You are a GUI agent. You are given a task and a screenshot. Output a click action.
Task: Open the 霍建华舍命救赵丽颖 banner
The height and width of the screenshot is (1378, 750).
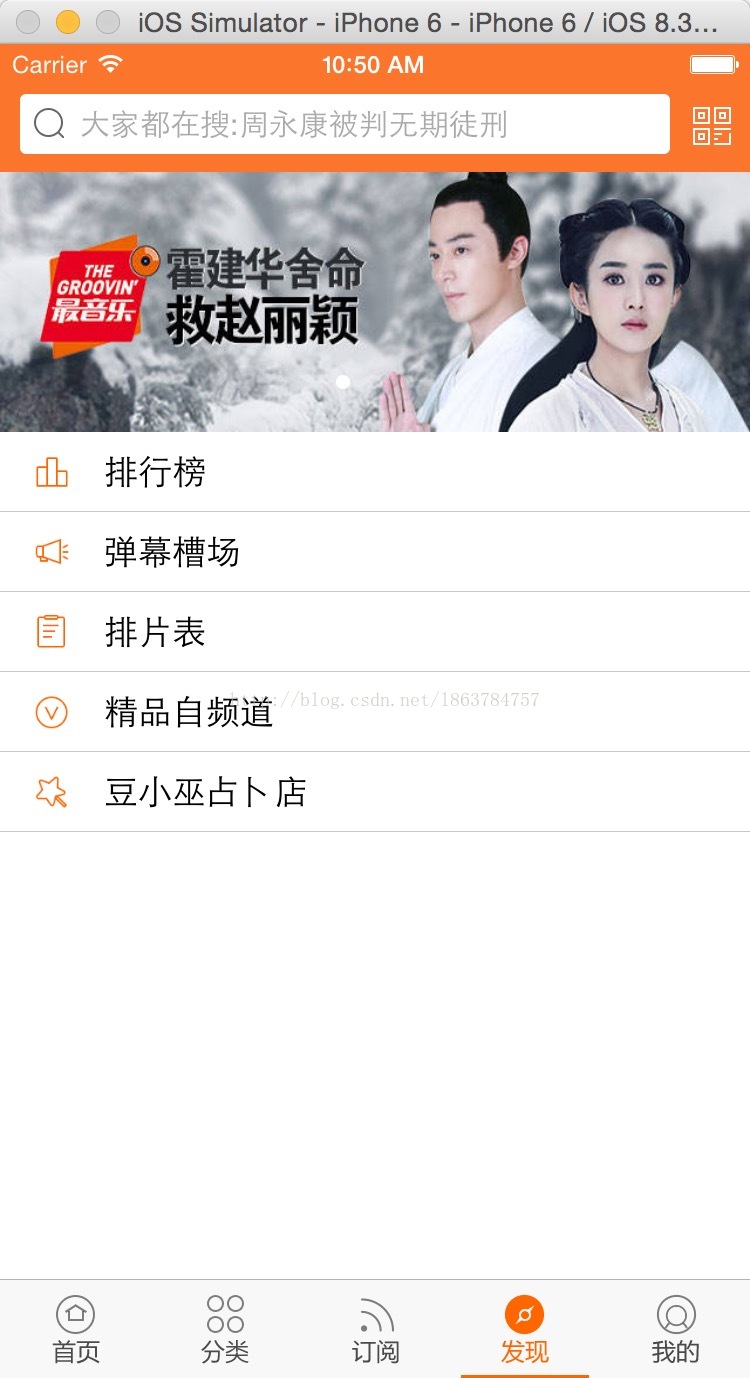pos(375,302)
